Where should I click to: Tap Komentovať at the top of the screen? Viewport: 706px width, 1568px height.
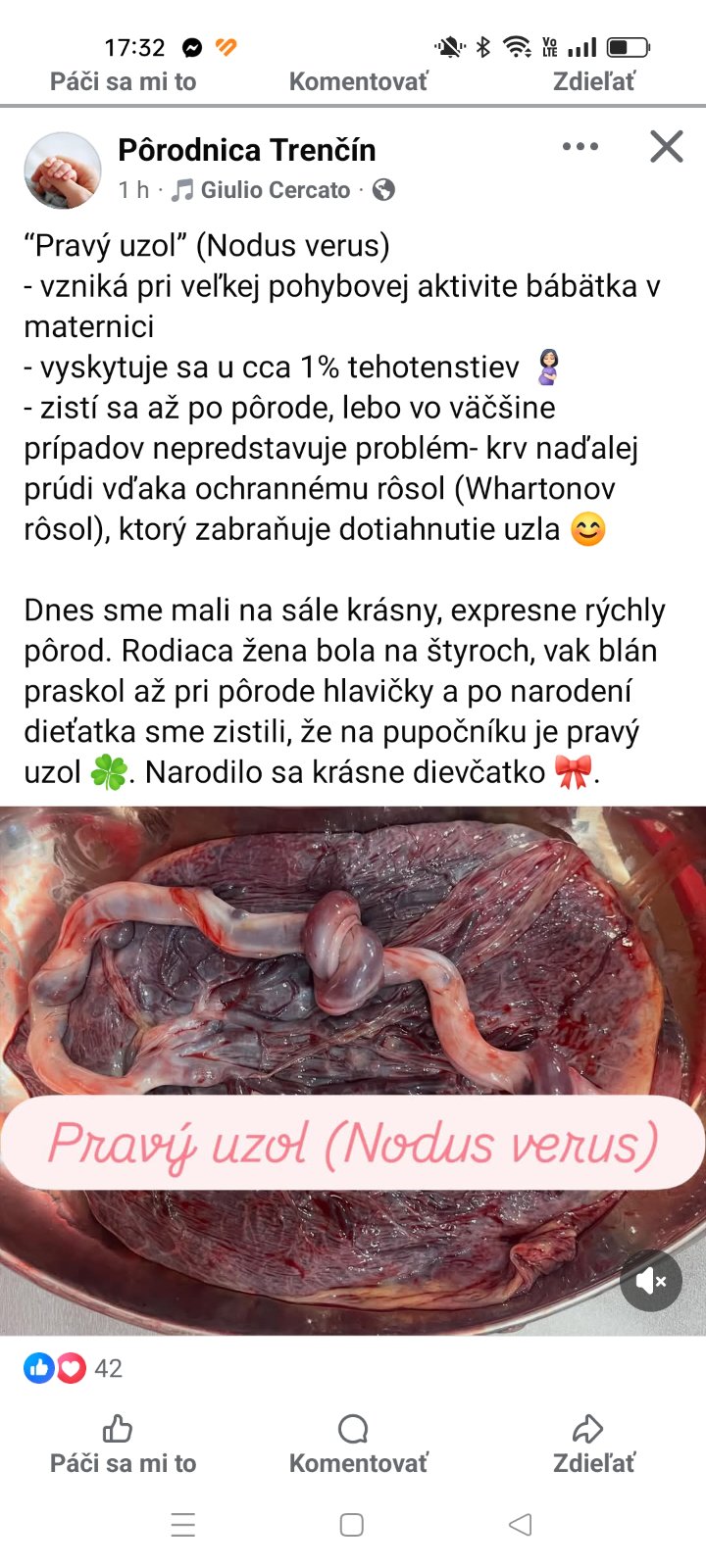358,81
